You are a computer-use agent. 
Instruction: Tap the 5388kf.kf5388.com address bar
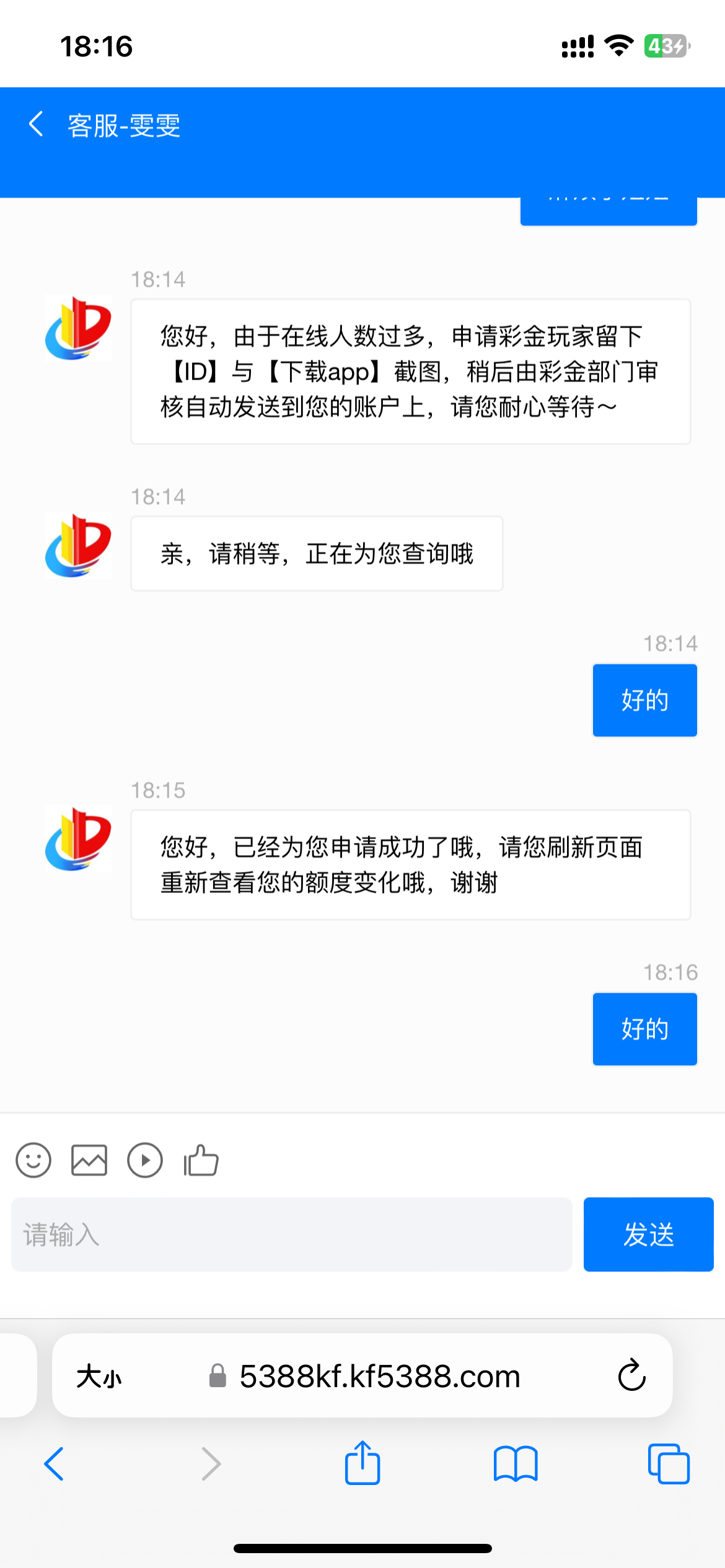(366, 1376)
